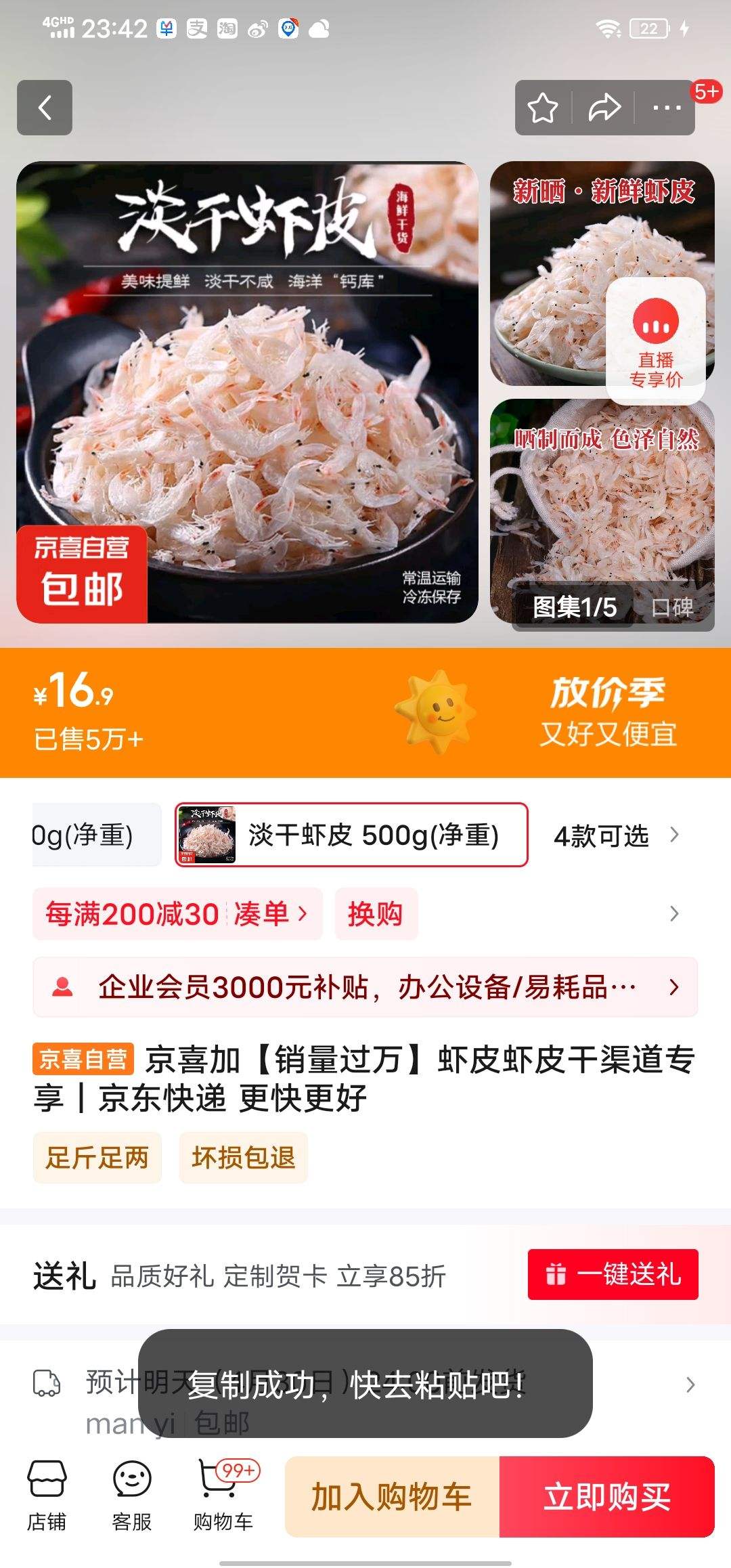Share this product listing
The height and width of the screenshot is (1568, 731).
(x=604, y=108)
